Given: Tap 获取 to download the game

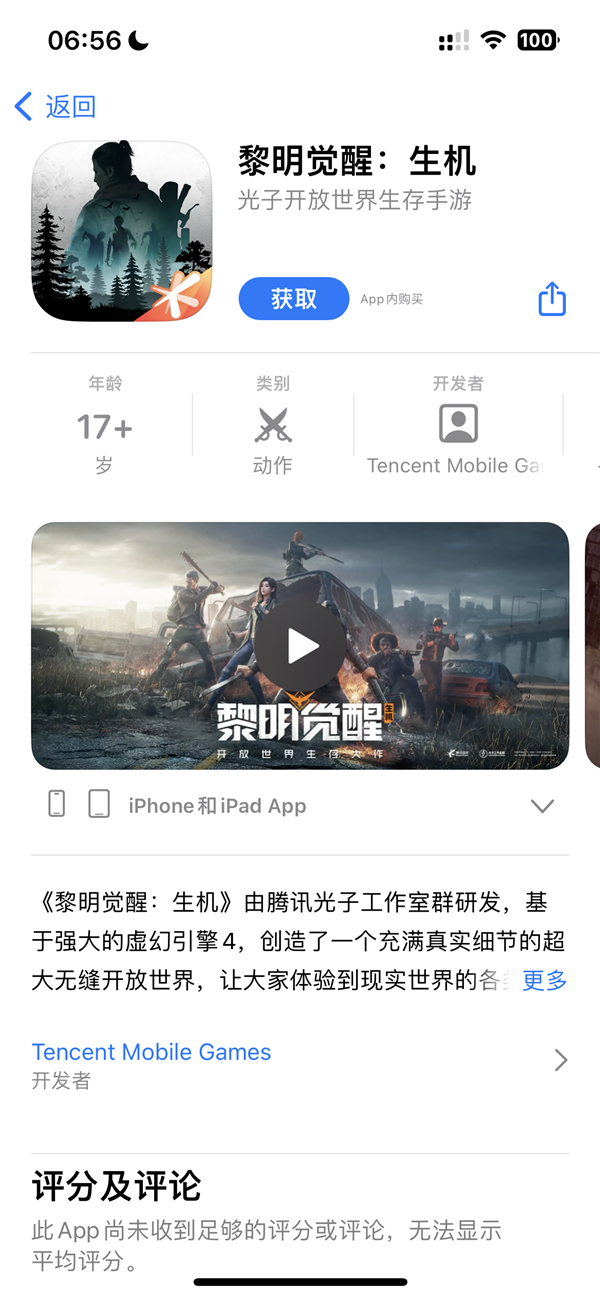Looking at the screenshot, I should coord(294,298).
